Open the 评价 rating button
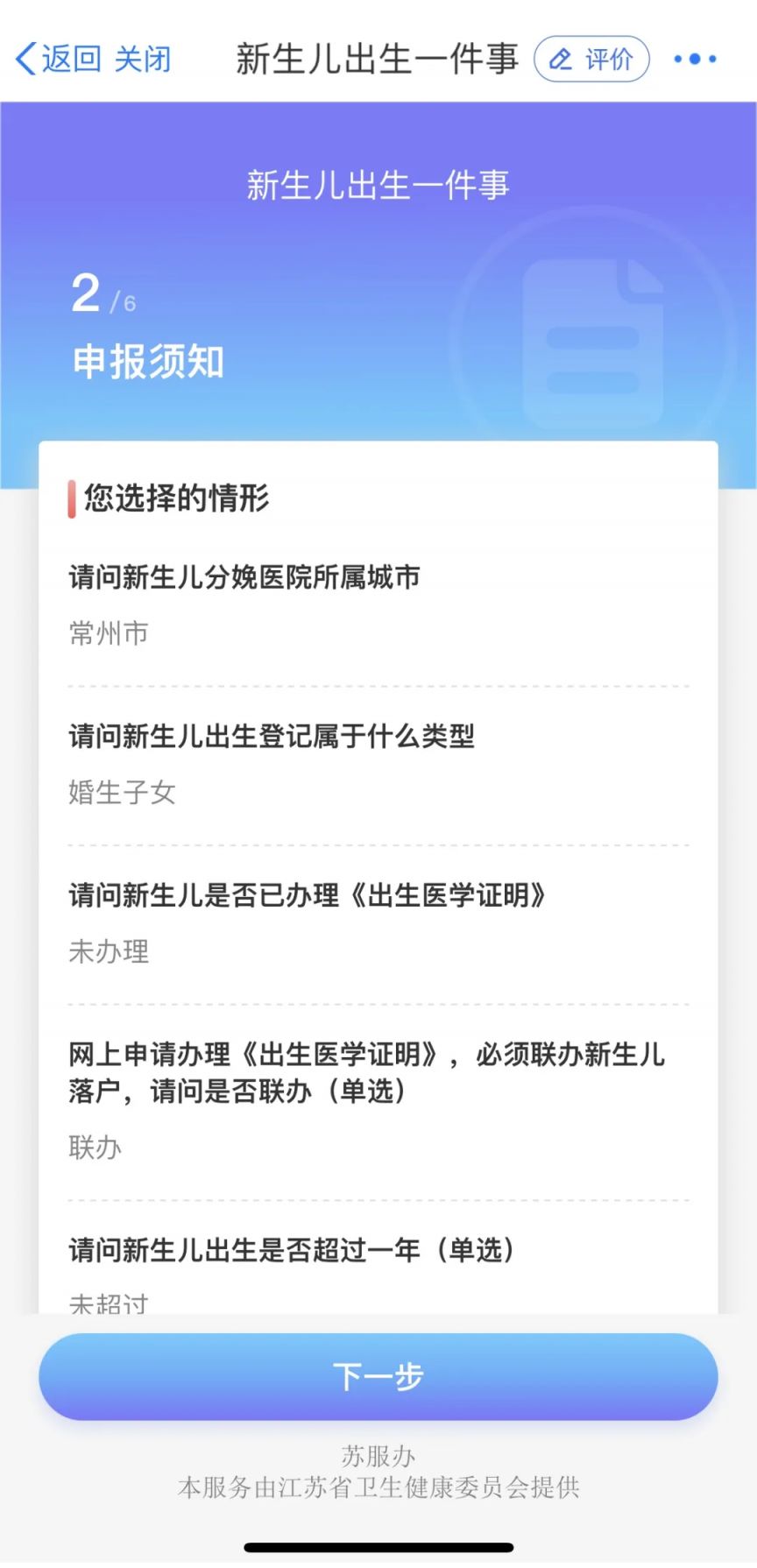The width and height of the screenshot is (757, 1568). [591, 60]
